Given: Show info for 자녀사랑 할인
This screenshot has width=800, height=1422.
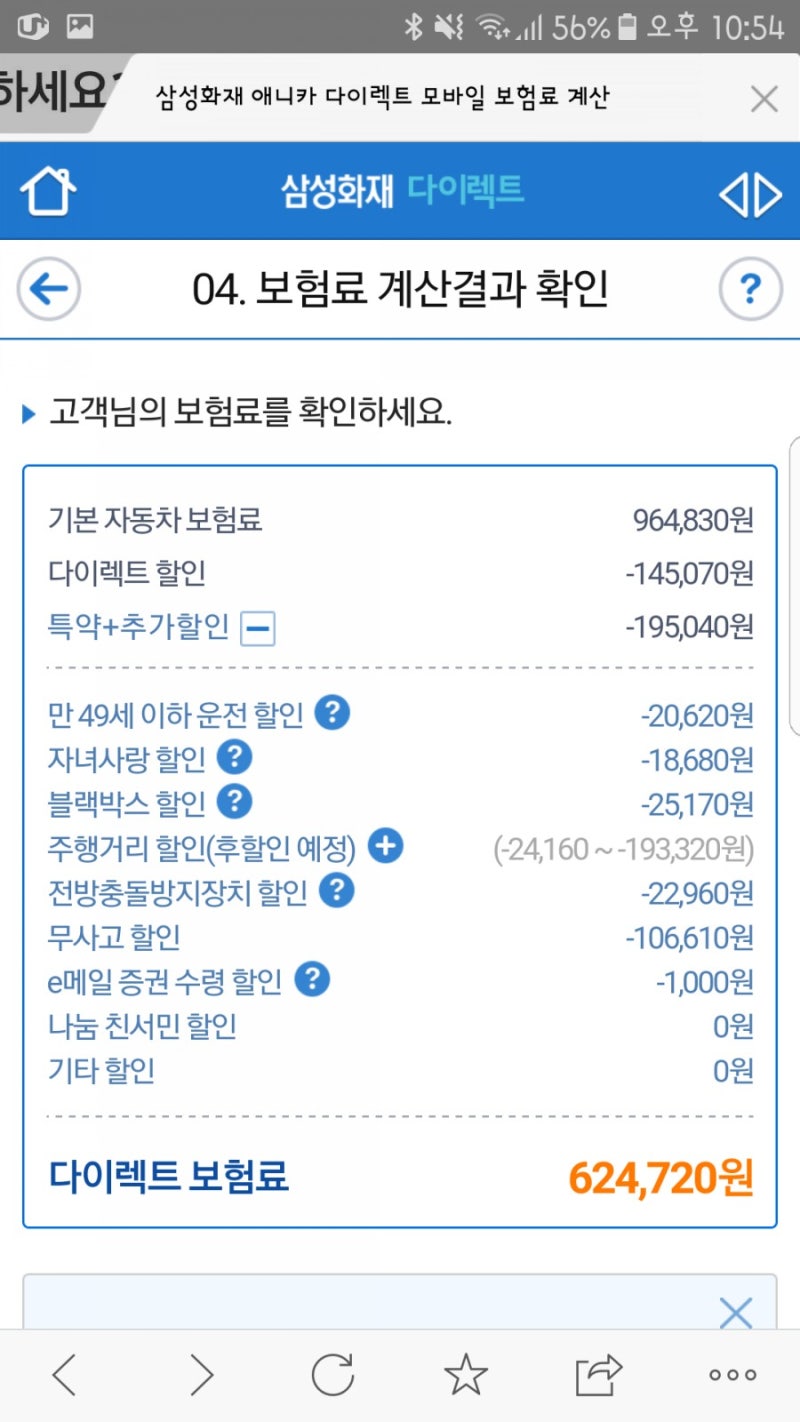Looking at the screenshot, I should [x=234, y=757].
